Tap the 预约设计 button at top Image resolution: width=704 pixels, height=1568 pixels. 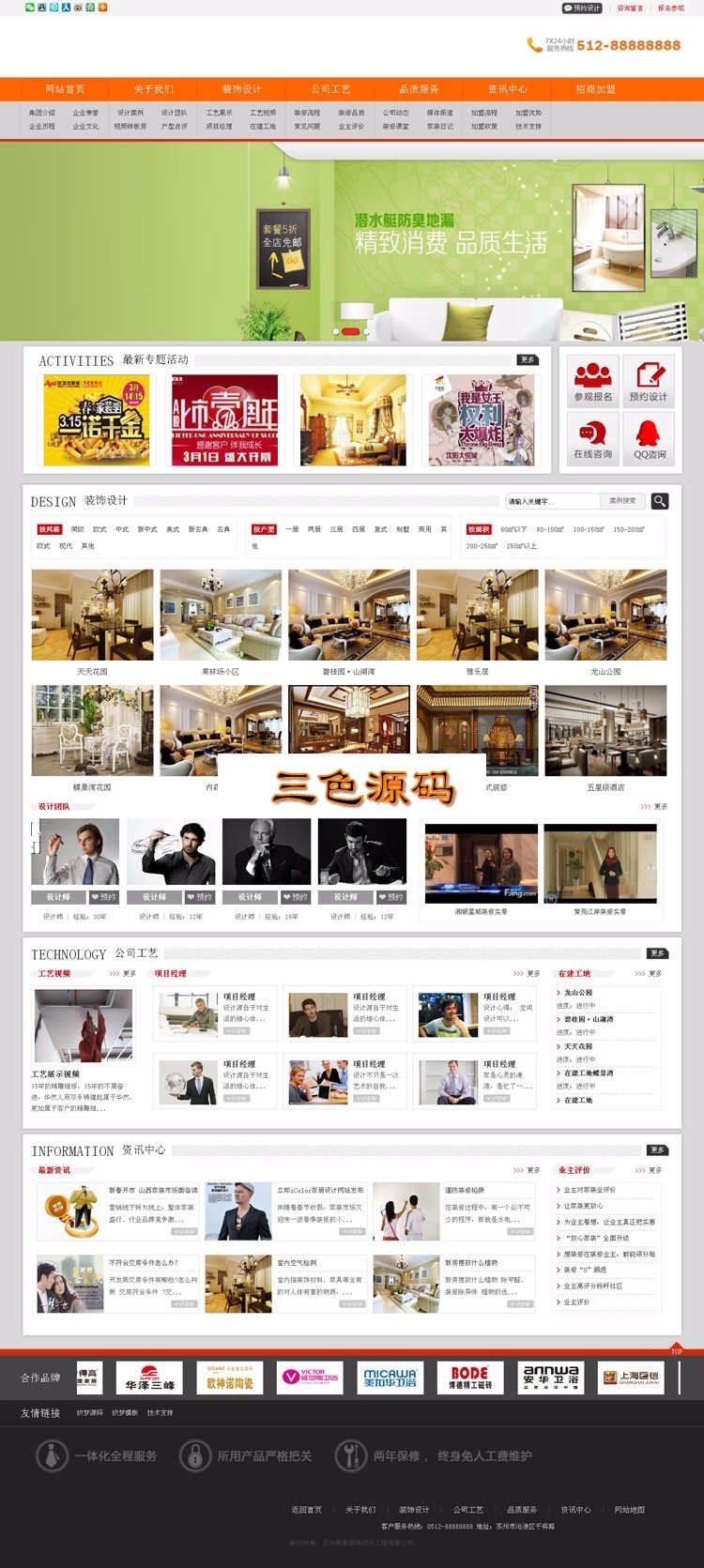[582, 8]
